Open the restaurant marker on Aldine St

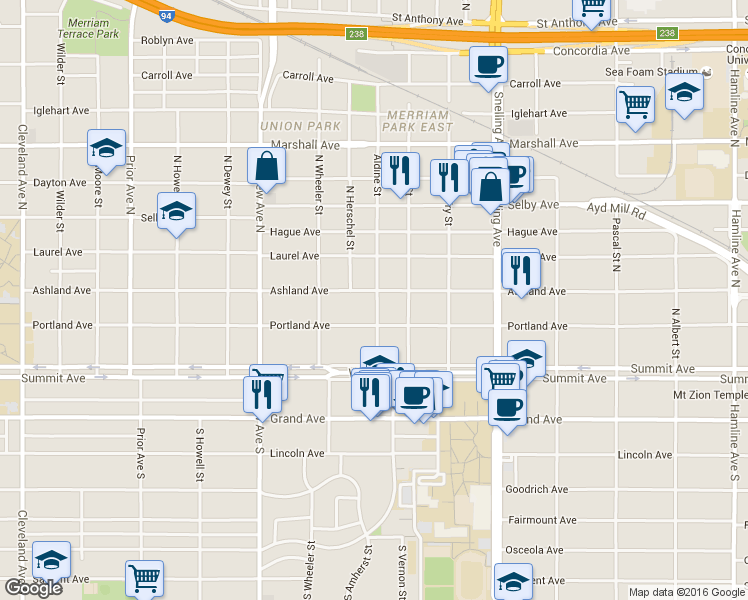pos(400,171)
